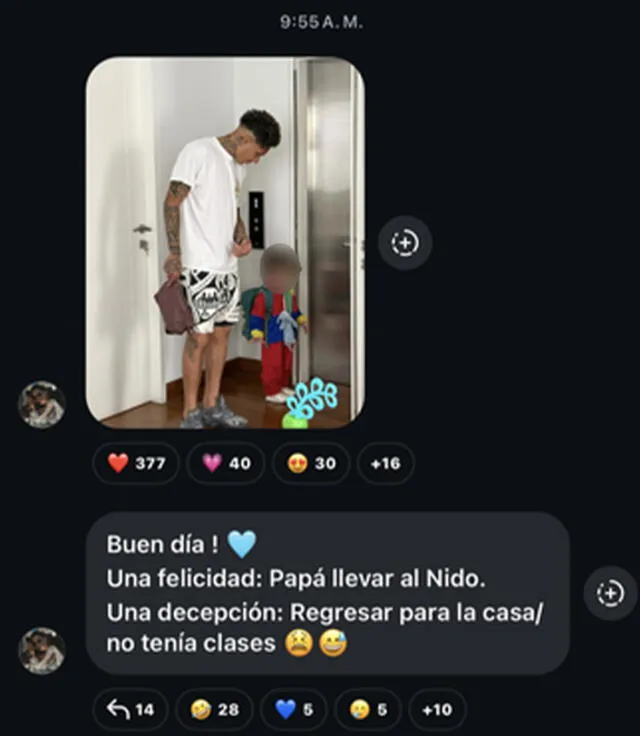640x736 pixels.
Task: Tap the red heart reaction with 377
Action: point(135,463)
